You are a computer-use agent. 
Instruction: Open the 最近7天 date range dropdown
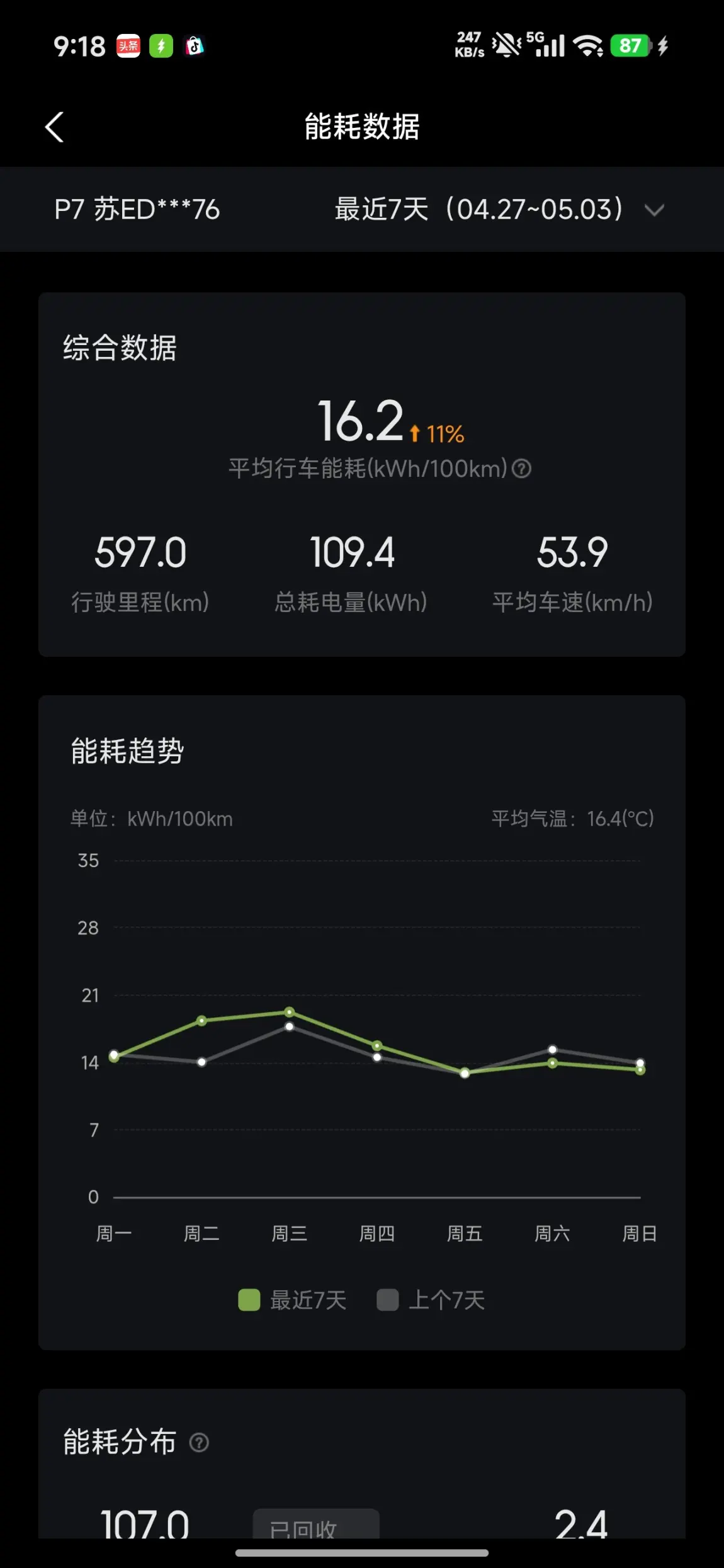[499, 210]
